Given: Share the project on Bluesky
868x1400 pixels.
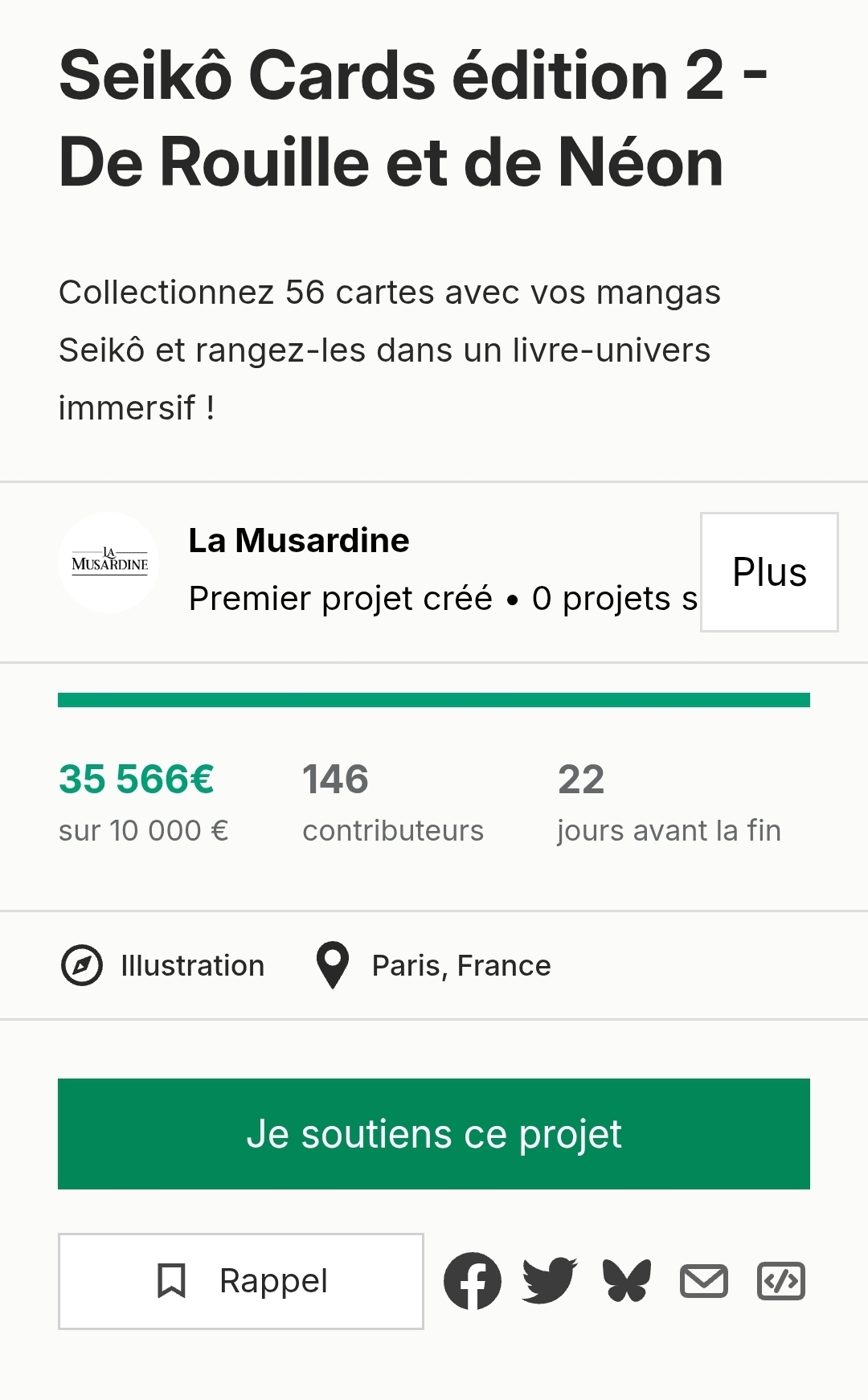Looking at the screenshot, I should 627,1281.
